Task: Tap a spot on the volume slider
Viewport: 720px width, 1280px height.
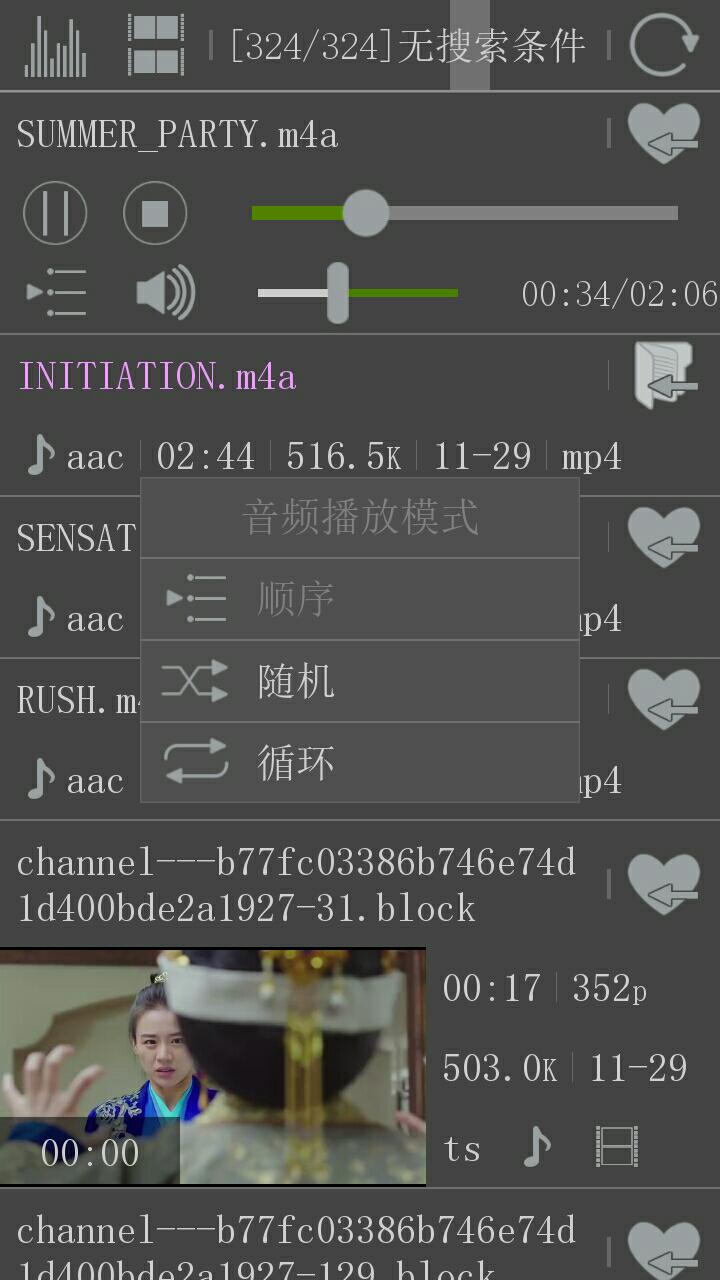Action: [x=400, y=293]
